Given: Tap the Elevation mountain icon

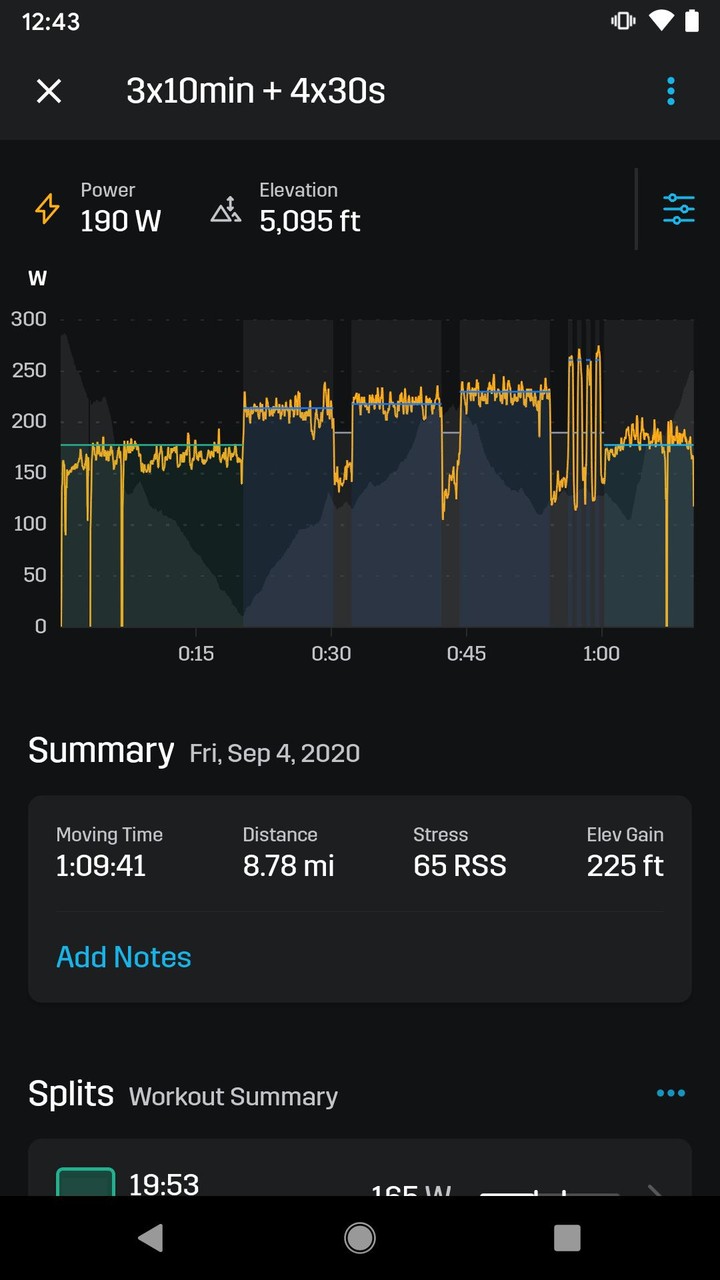Looking at the screenshot, I should pyautogui.click(x=225, y=209).
